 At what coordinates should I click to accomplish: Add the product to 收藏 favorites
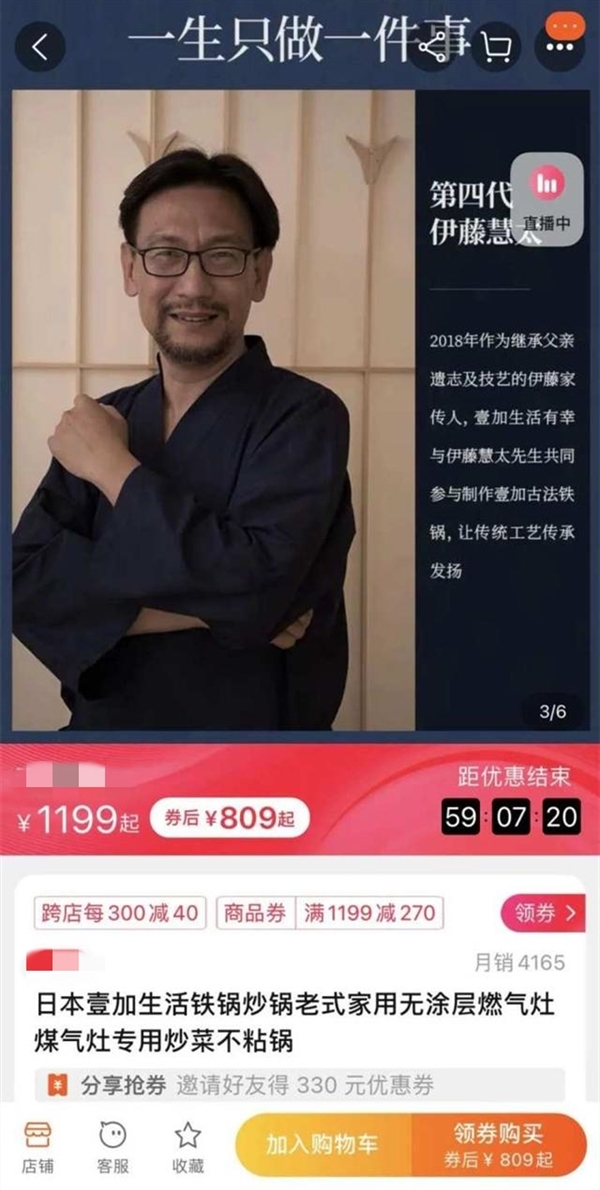188,1146
